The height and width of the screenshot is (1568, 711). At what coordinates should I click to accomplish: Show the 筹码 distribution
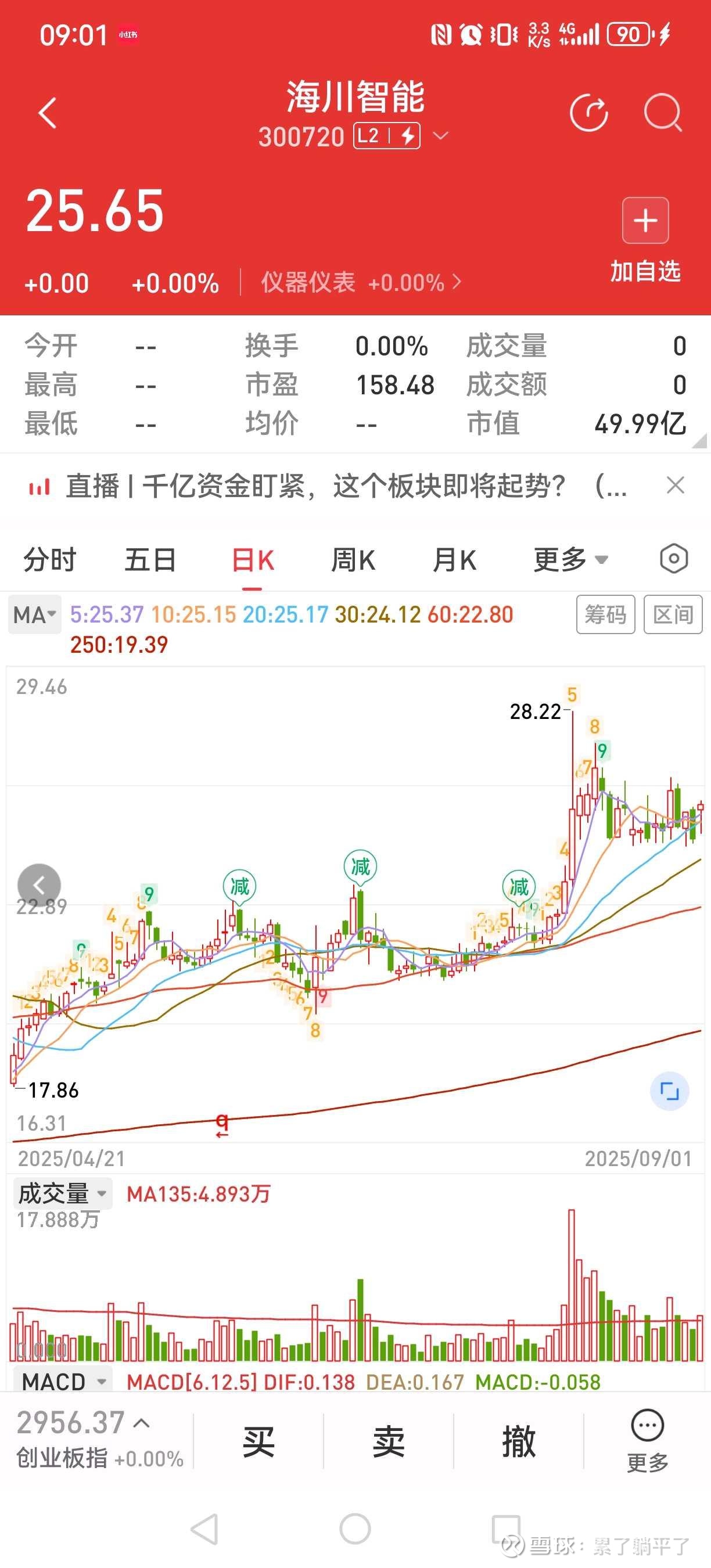605,615
